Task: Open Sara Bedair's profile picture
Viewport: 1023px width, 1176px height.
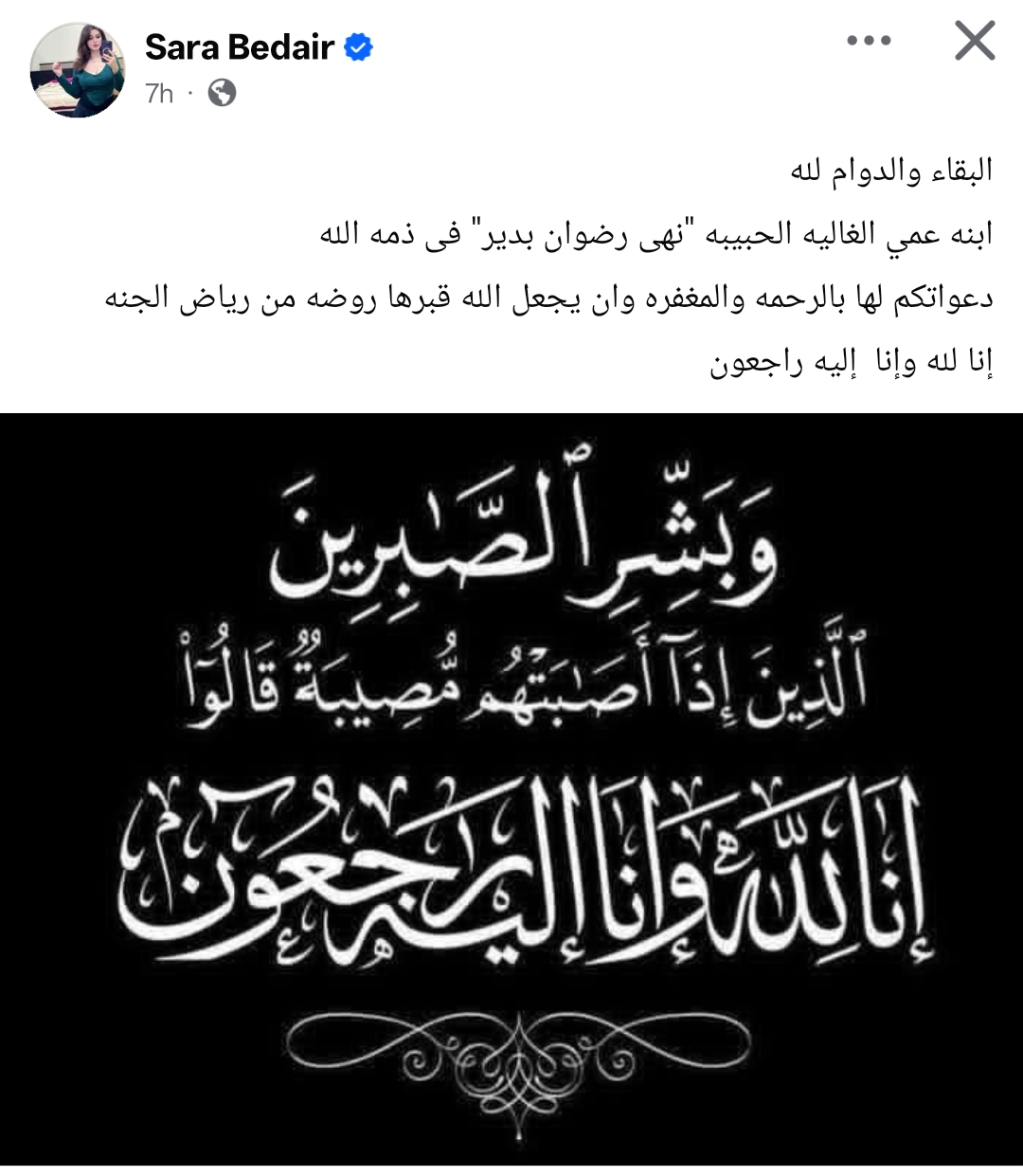Action: (x=78, y=69)
